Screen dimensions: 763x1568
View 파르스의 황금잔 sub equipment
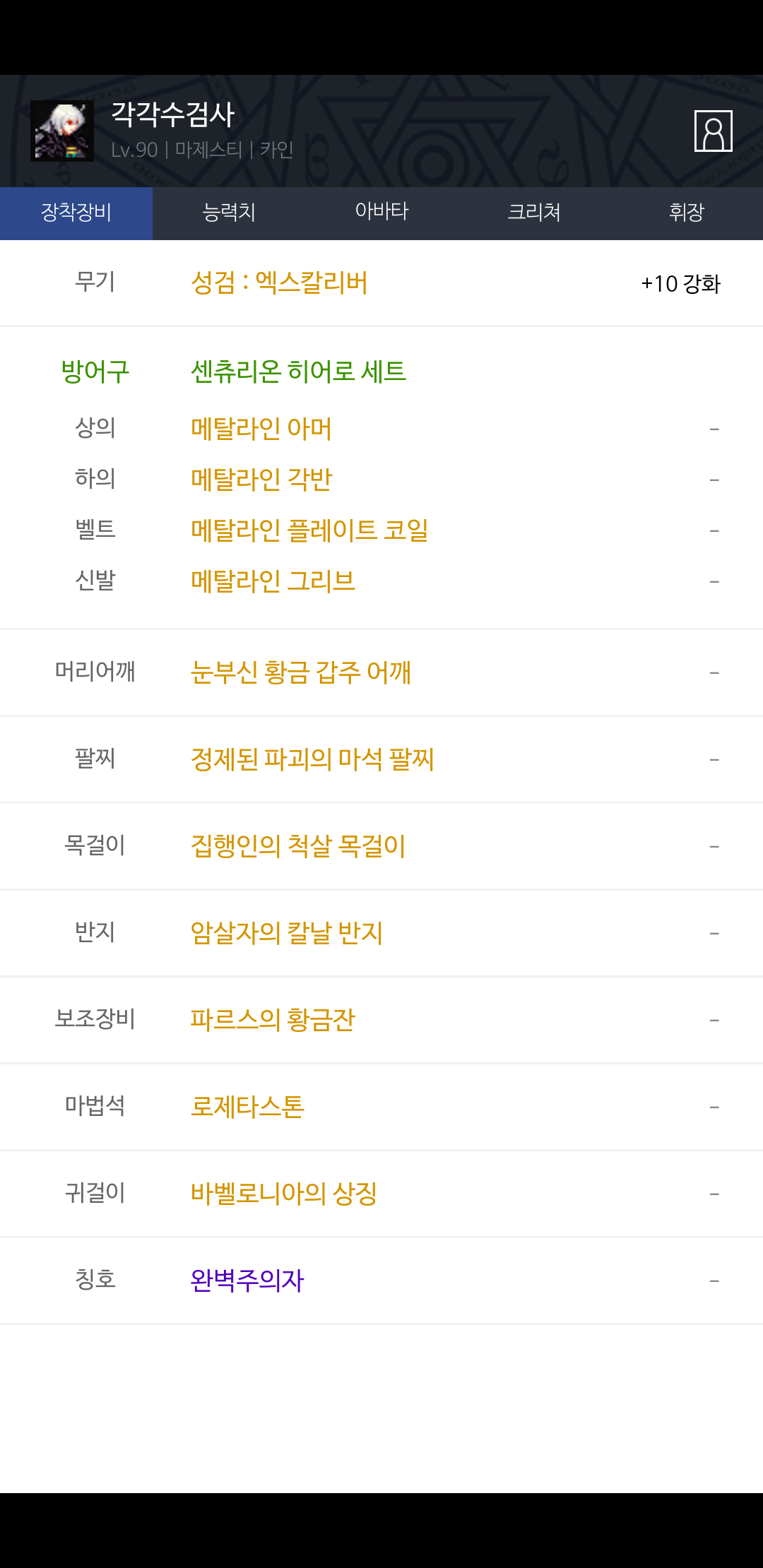(x=273, y=1020)
